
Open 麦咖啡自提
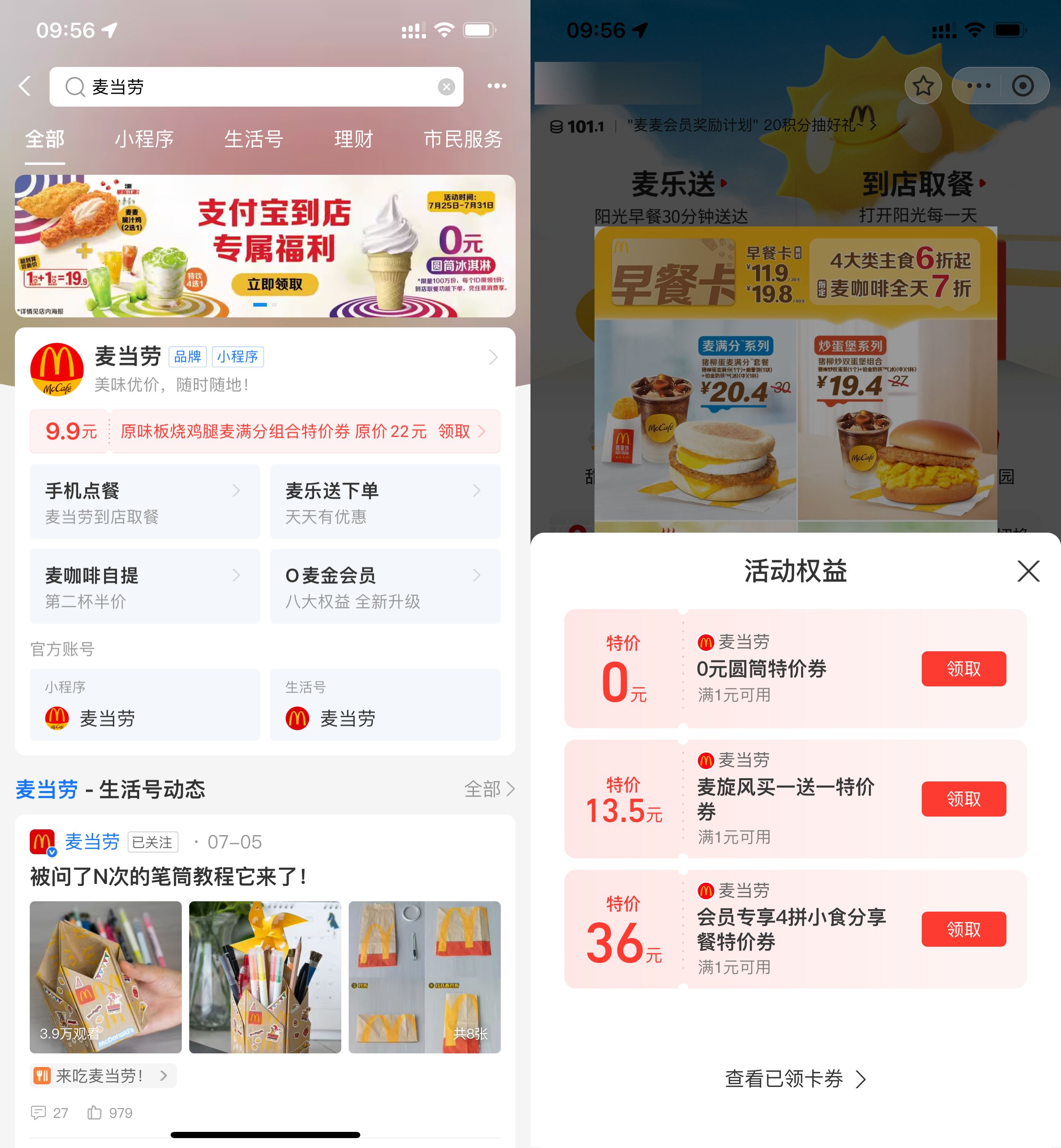point(145,586)
